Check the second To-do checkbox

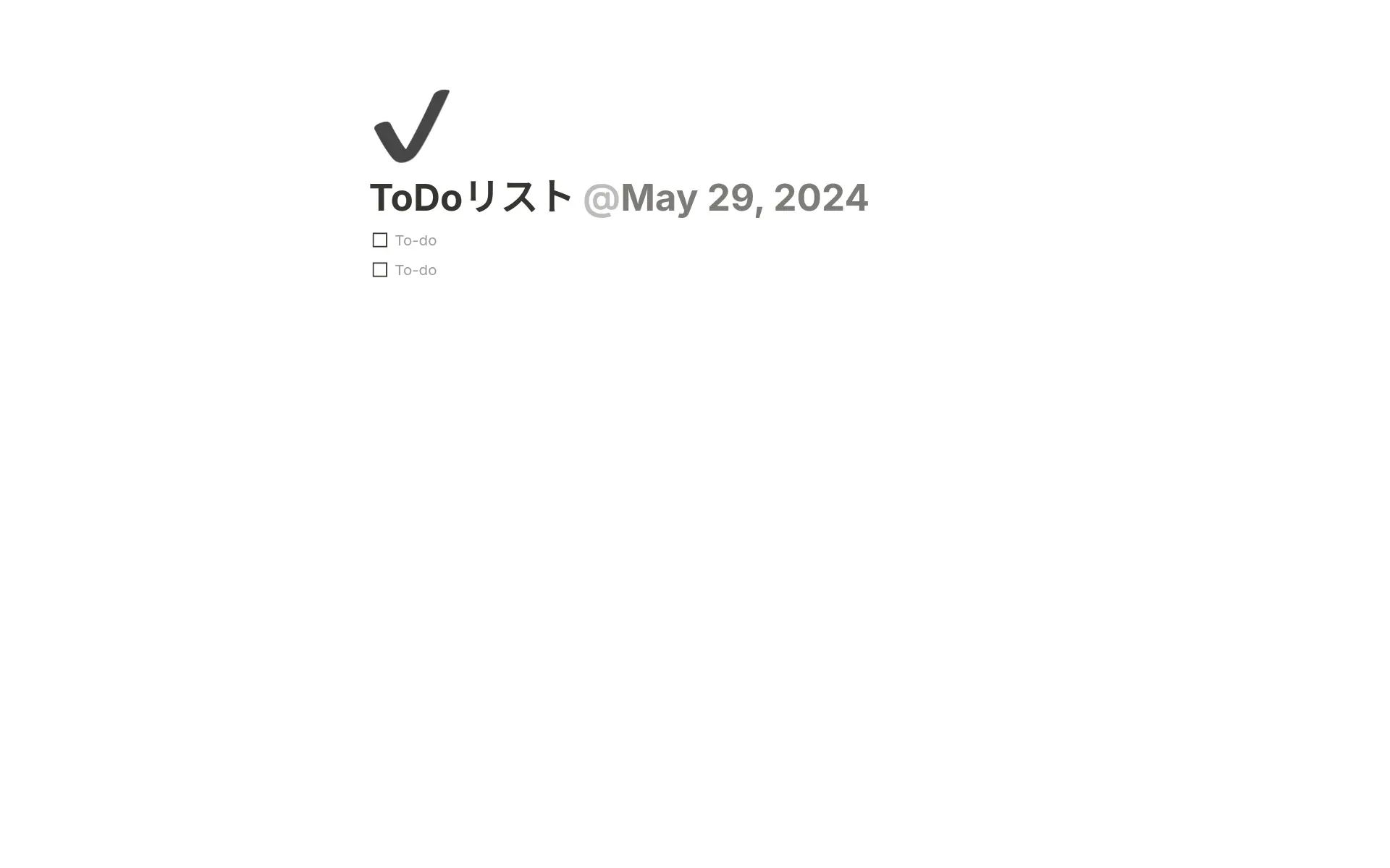379,270
